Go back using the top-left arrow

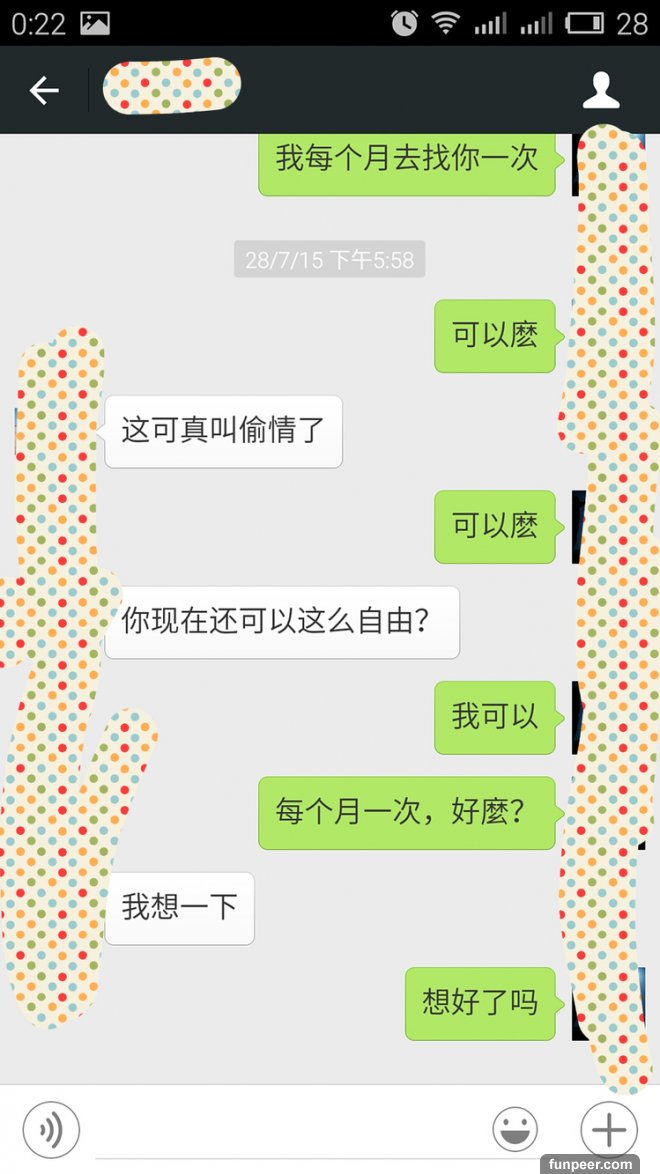44,91
